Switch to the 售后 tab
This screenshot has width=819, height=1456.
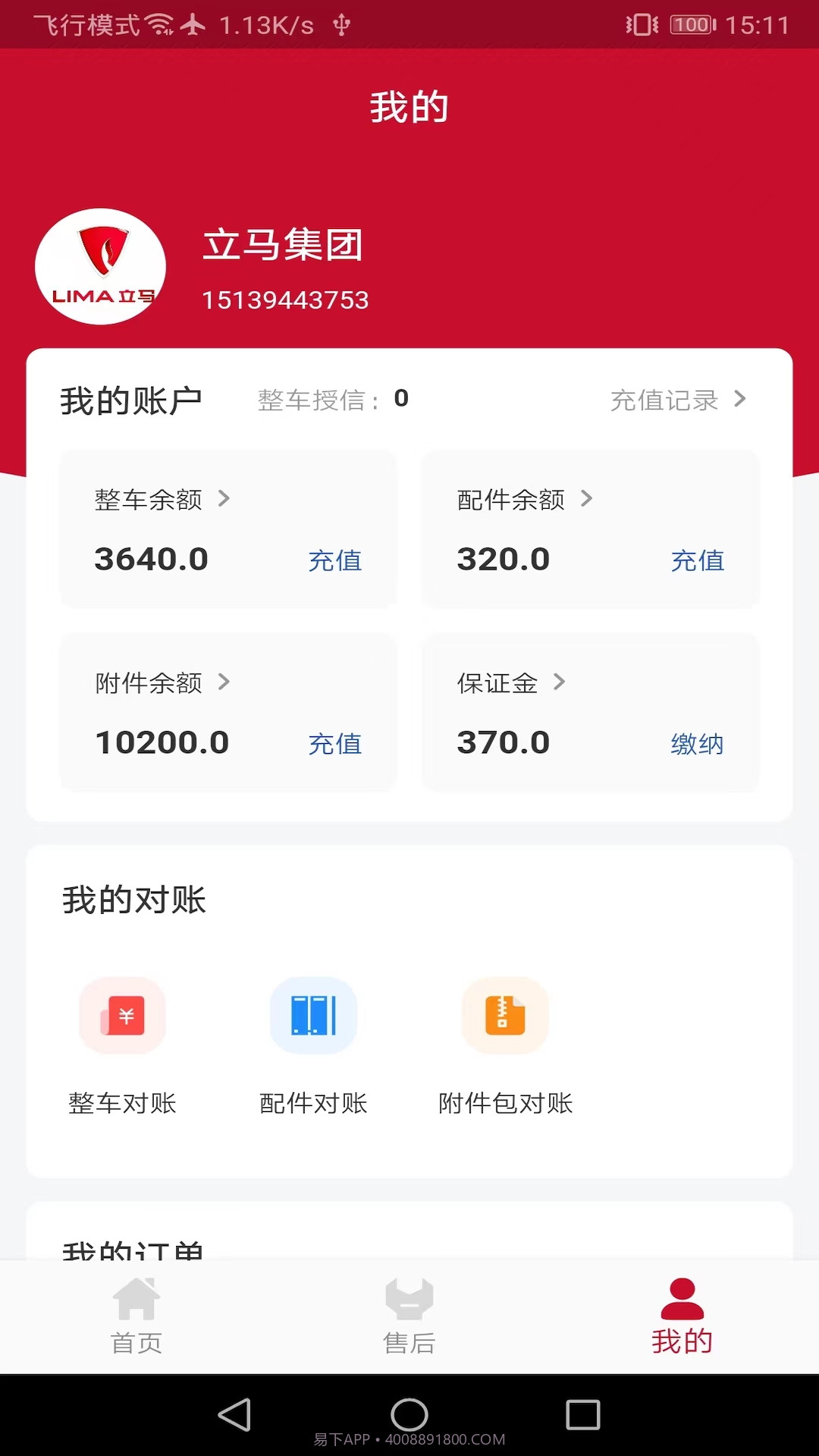(x=409, y=1317)
